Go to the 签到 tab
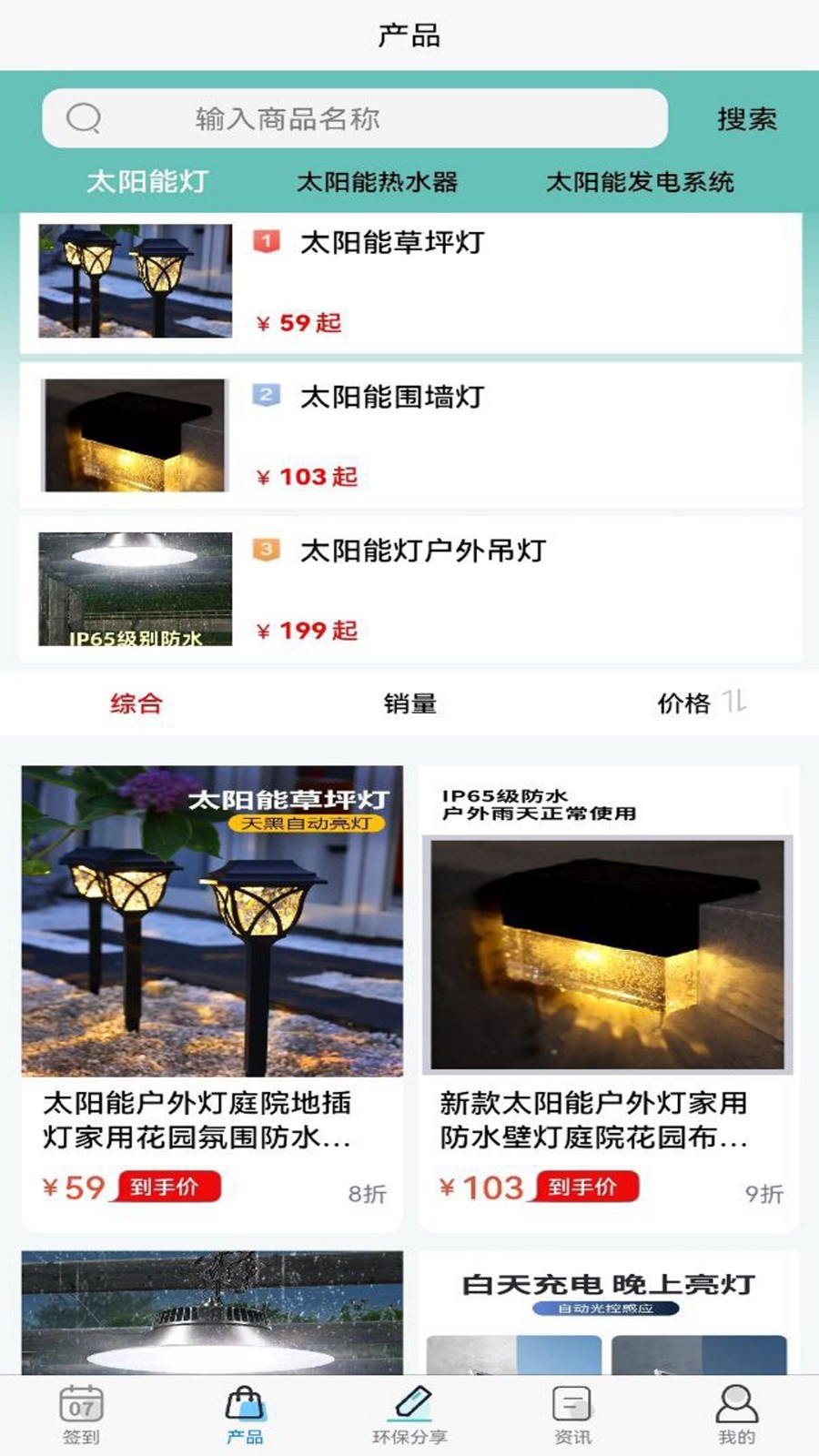 pos(81,1415)
